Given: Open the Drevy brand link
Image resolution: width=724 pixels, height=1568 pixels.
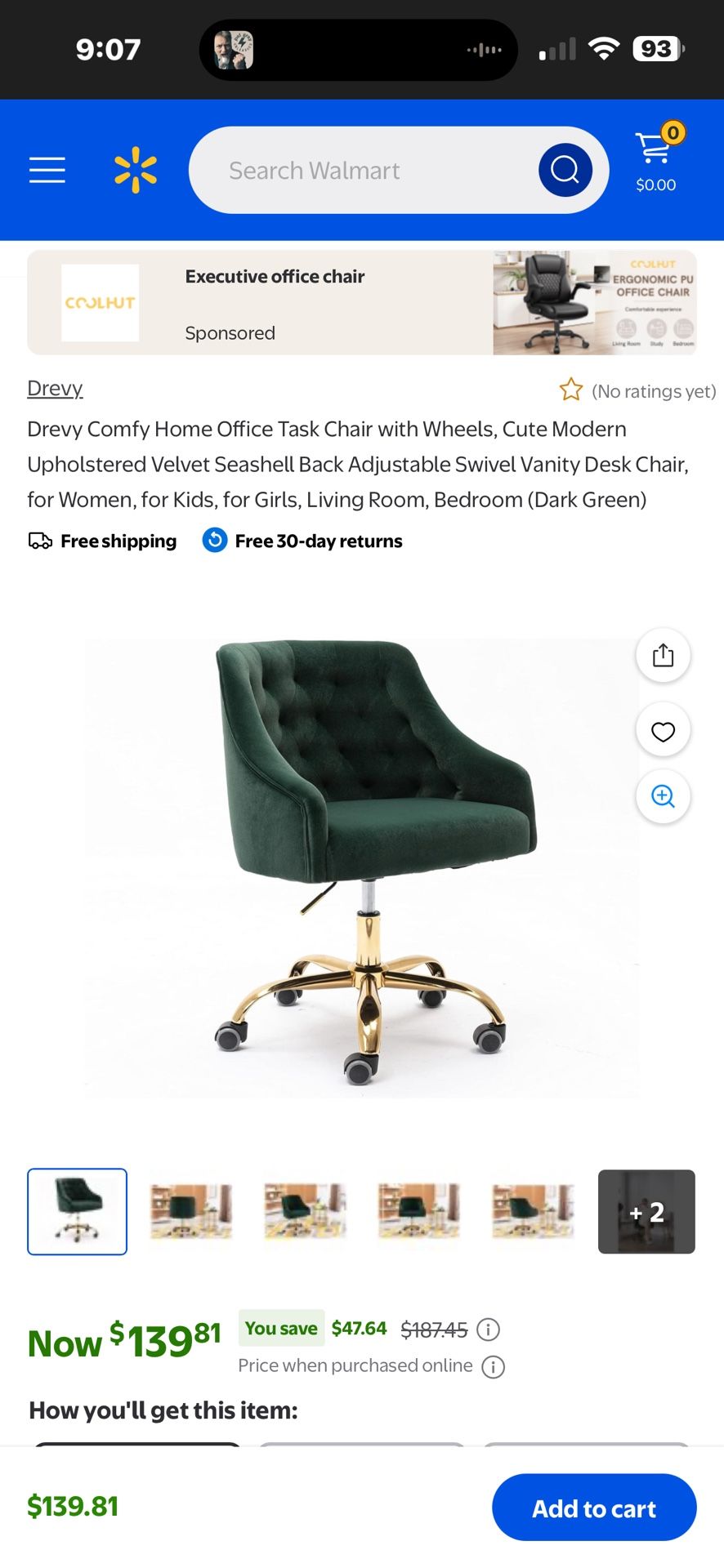Looking at the screenshot, I should [x=55, y=388].
